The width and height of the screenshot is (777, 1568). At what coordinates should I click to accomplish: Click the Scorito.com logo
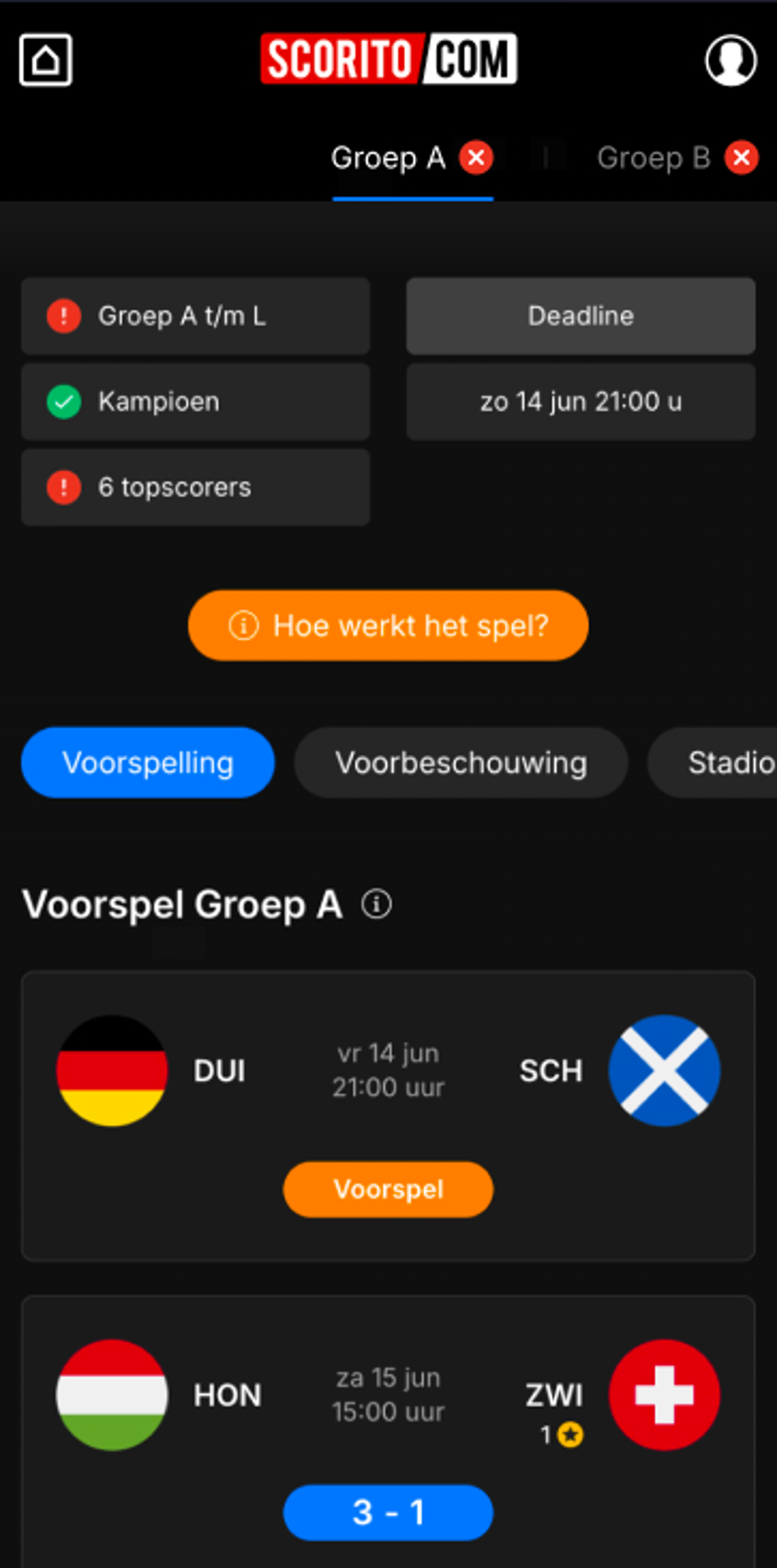point(388,58)
